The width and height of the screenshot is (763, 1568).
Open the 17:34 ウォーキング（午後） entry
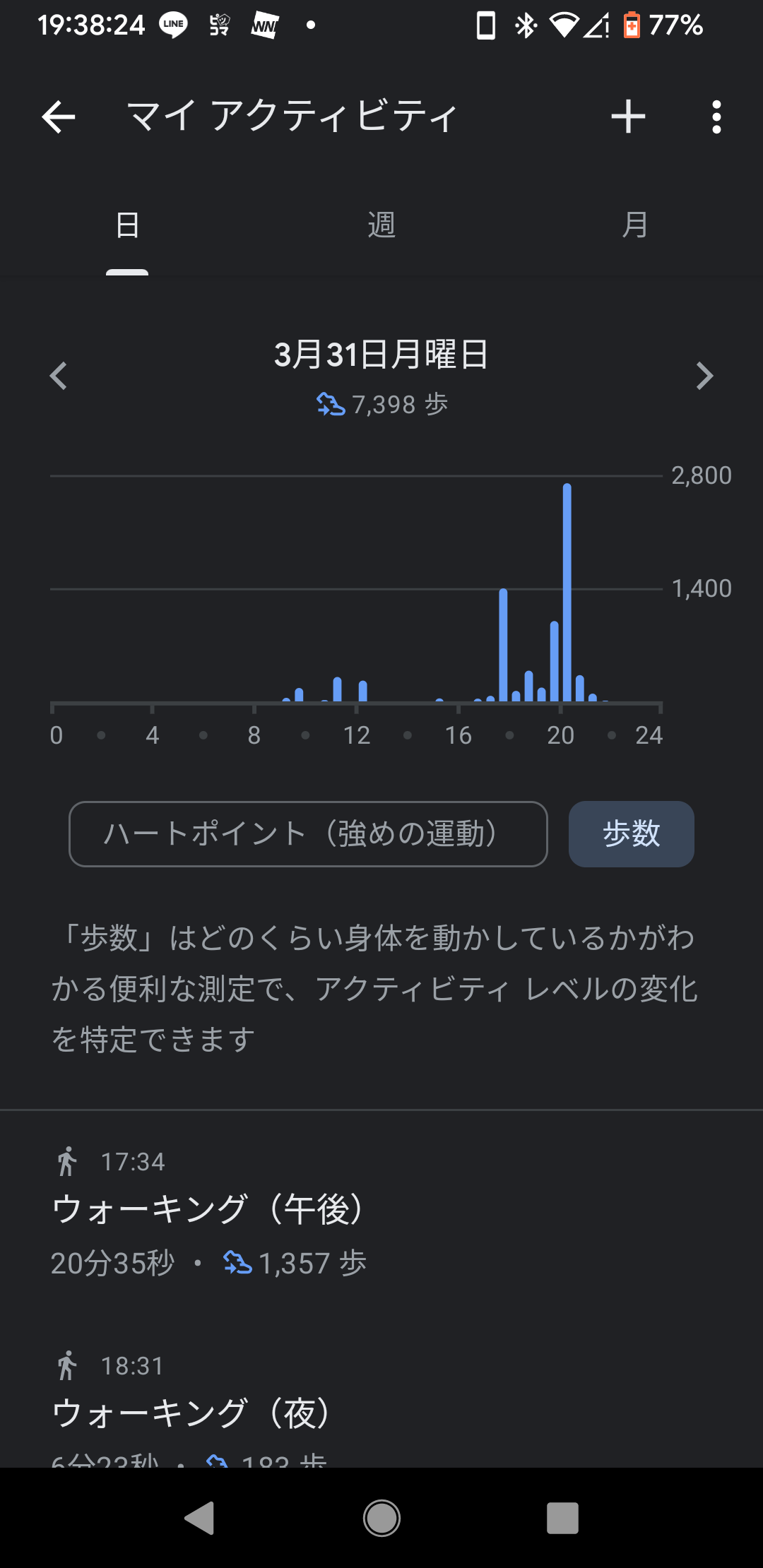381,1212
